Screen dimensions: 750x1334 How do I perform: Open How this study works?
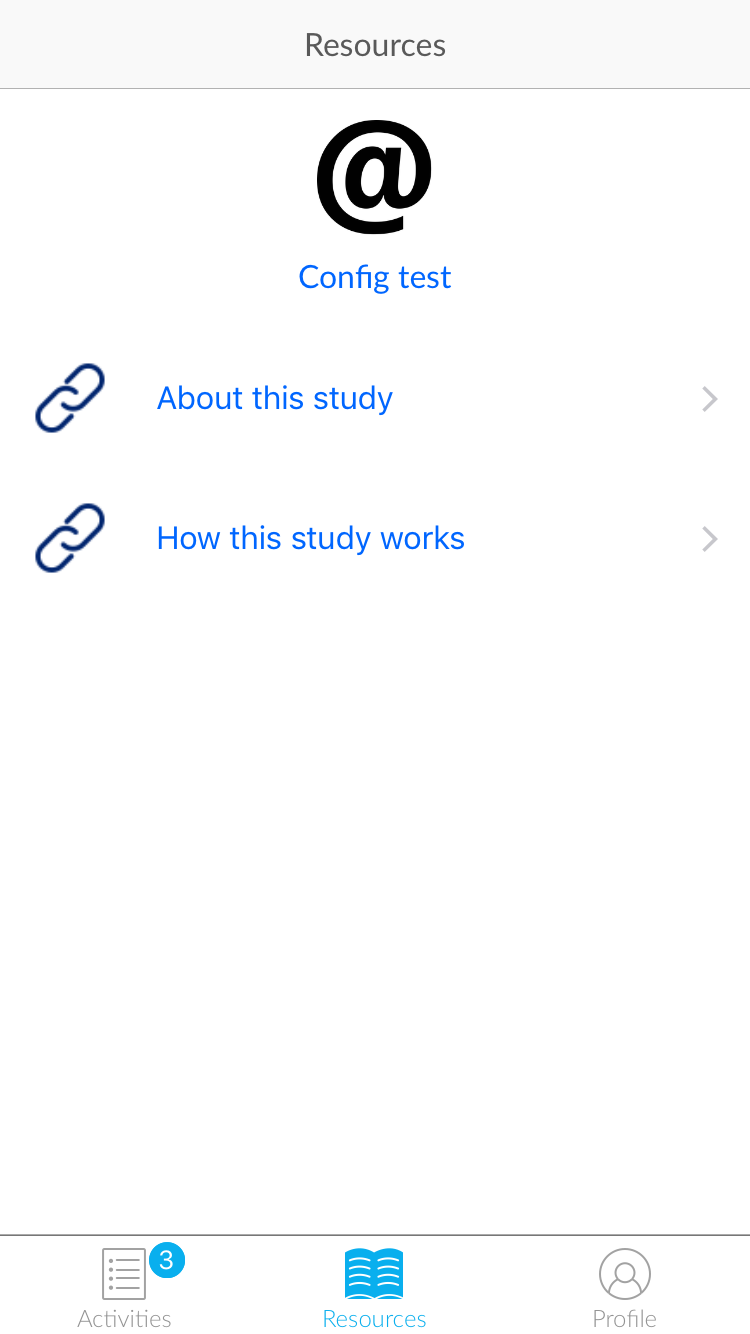[x=311, y=539]
